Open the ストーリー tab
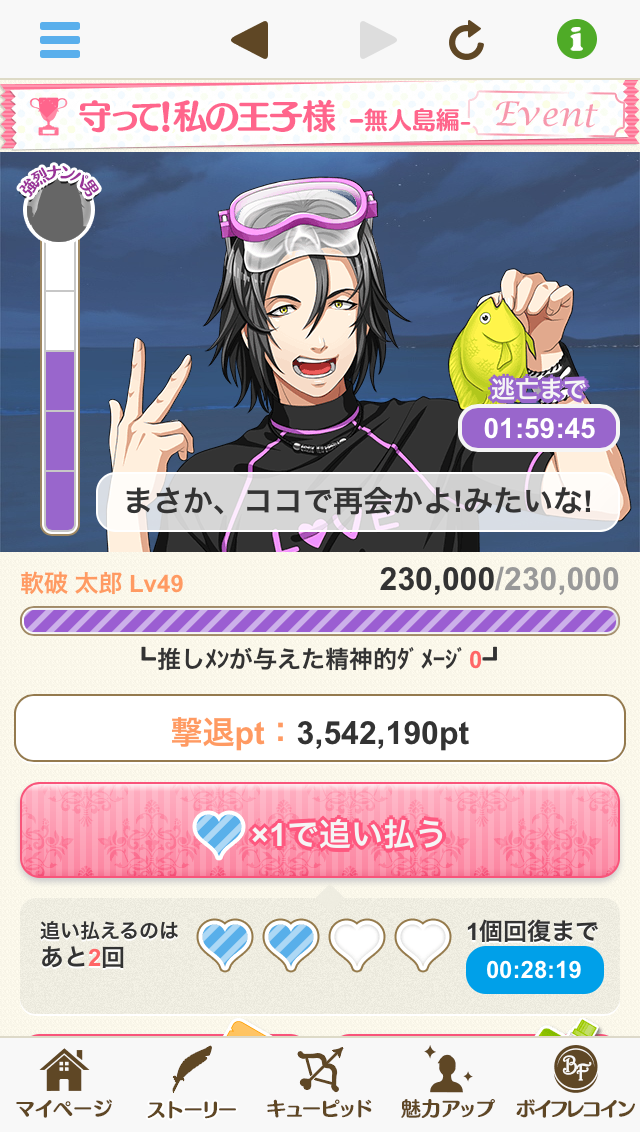The width and height of the screenshot is (640, 1136). pyautogui.click(x=191, y=1085)
